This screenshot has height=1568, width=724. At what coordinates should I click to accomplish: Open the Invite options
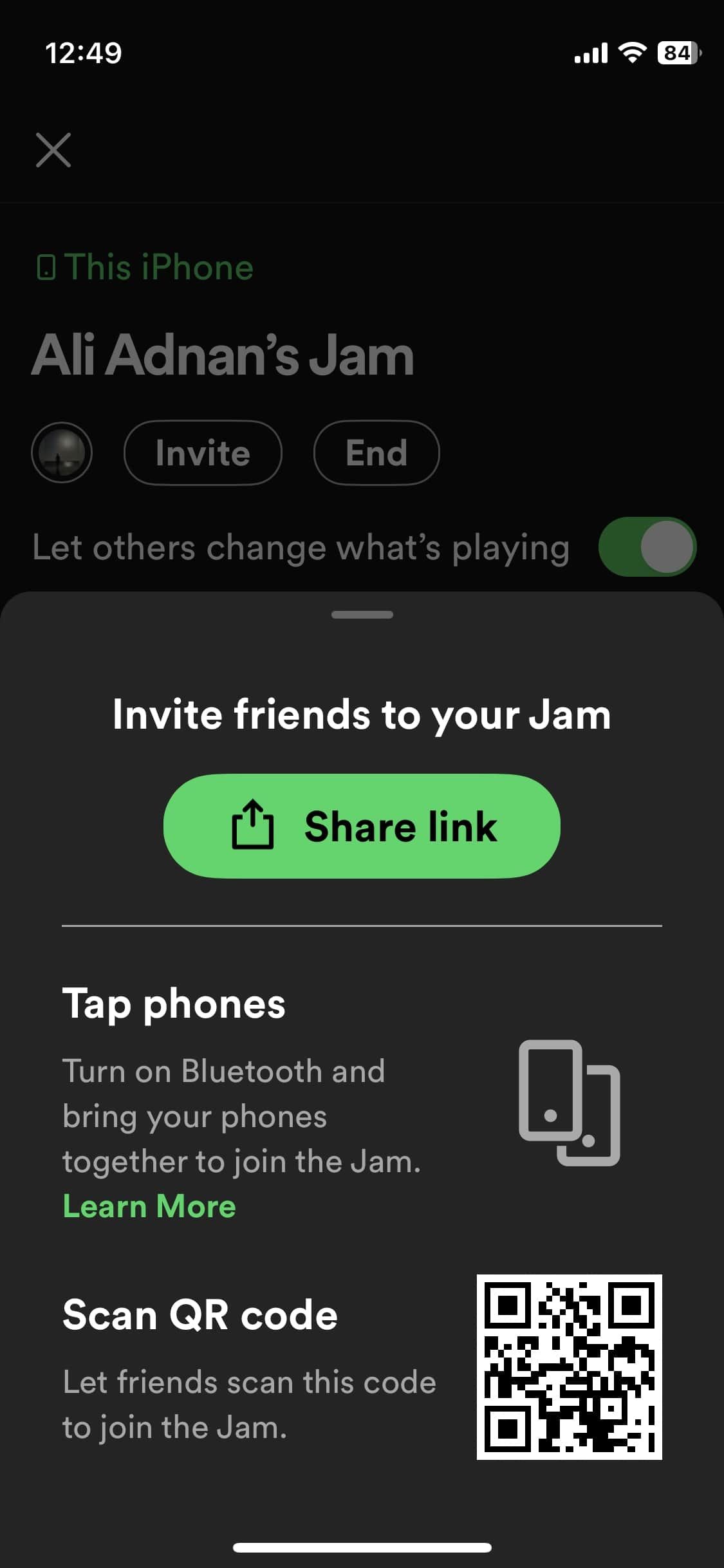pos(202,453)
